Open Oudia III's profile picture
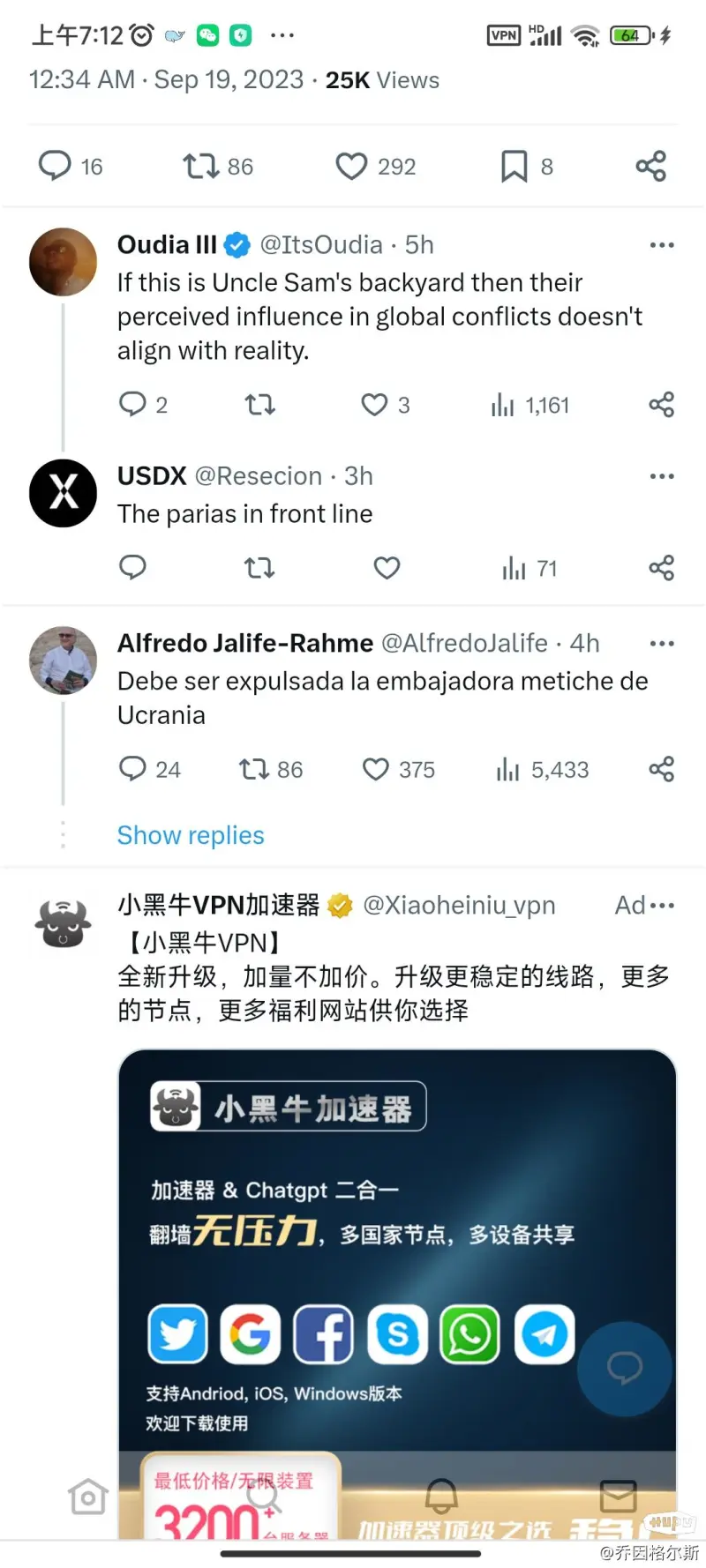706x1568 pixels. point(63,262)
